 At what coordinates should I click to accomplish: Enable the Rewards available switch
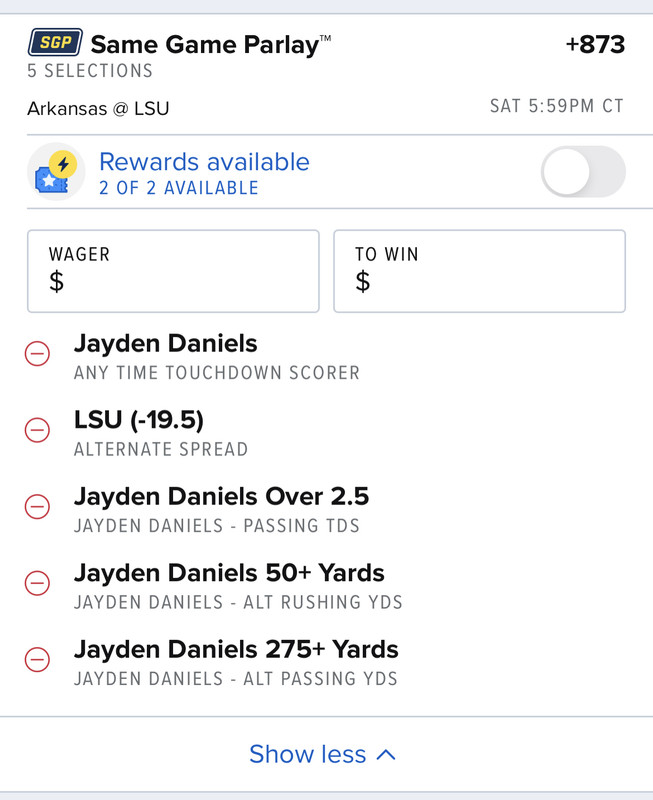click(x=583, y=173)
